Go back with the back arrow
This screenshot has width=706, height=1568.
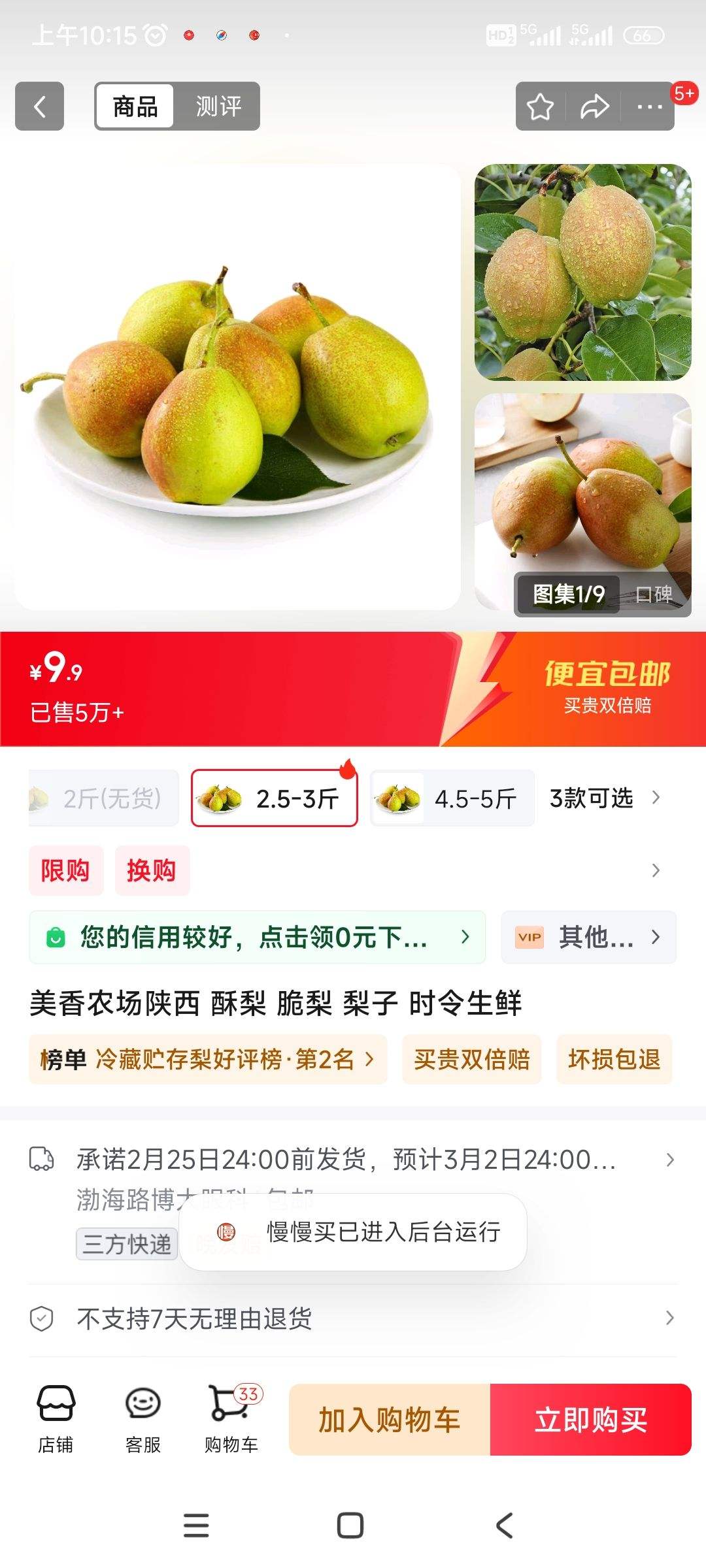39,106
